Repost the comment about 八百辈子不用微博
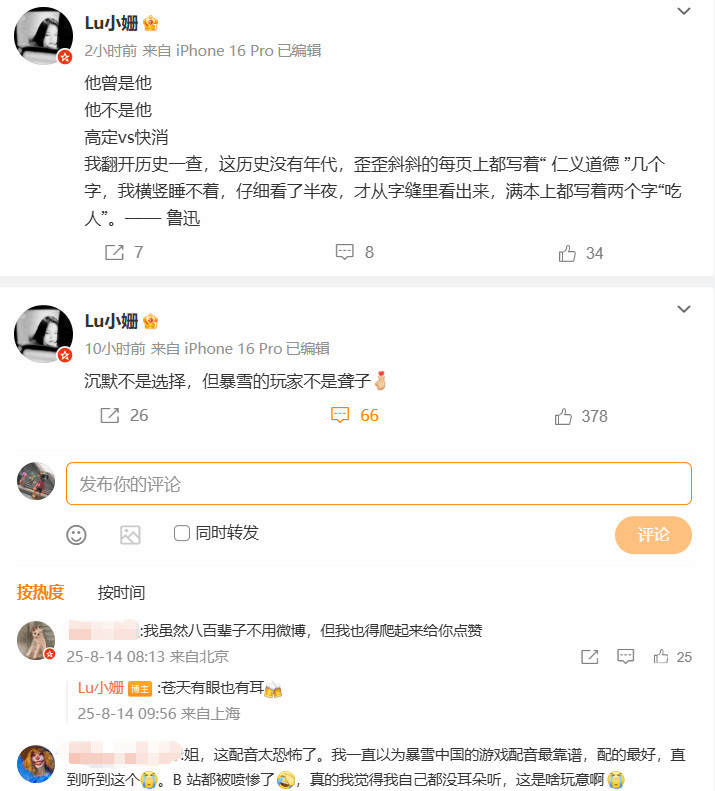 coord(590,657)
